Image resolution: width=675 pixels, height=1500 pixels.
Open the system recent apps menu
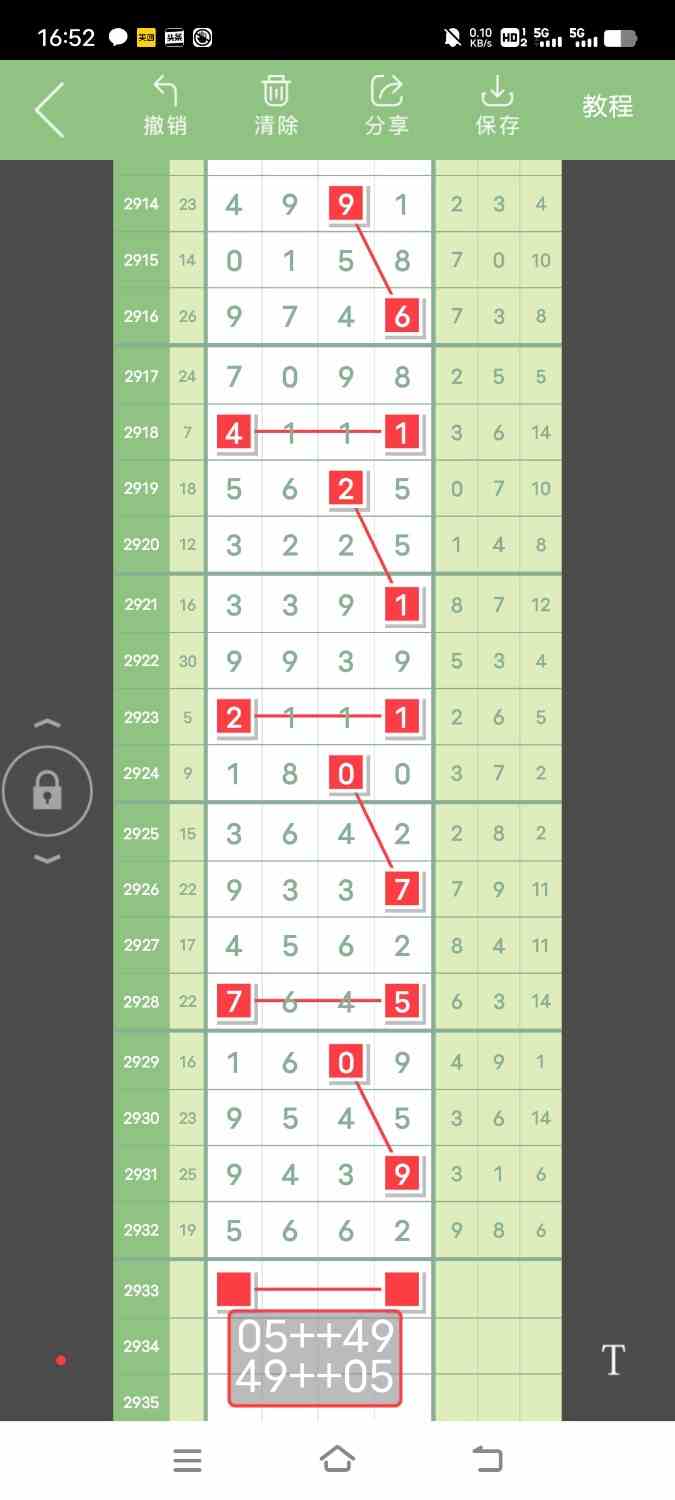pos(187,1460)
